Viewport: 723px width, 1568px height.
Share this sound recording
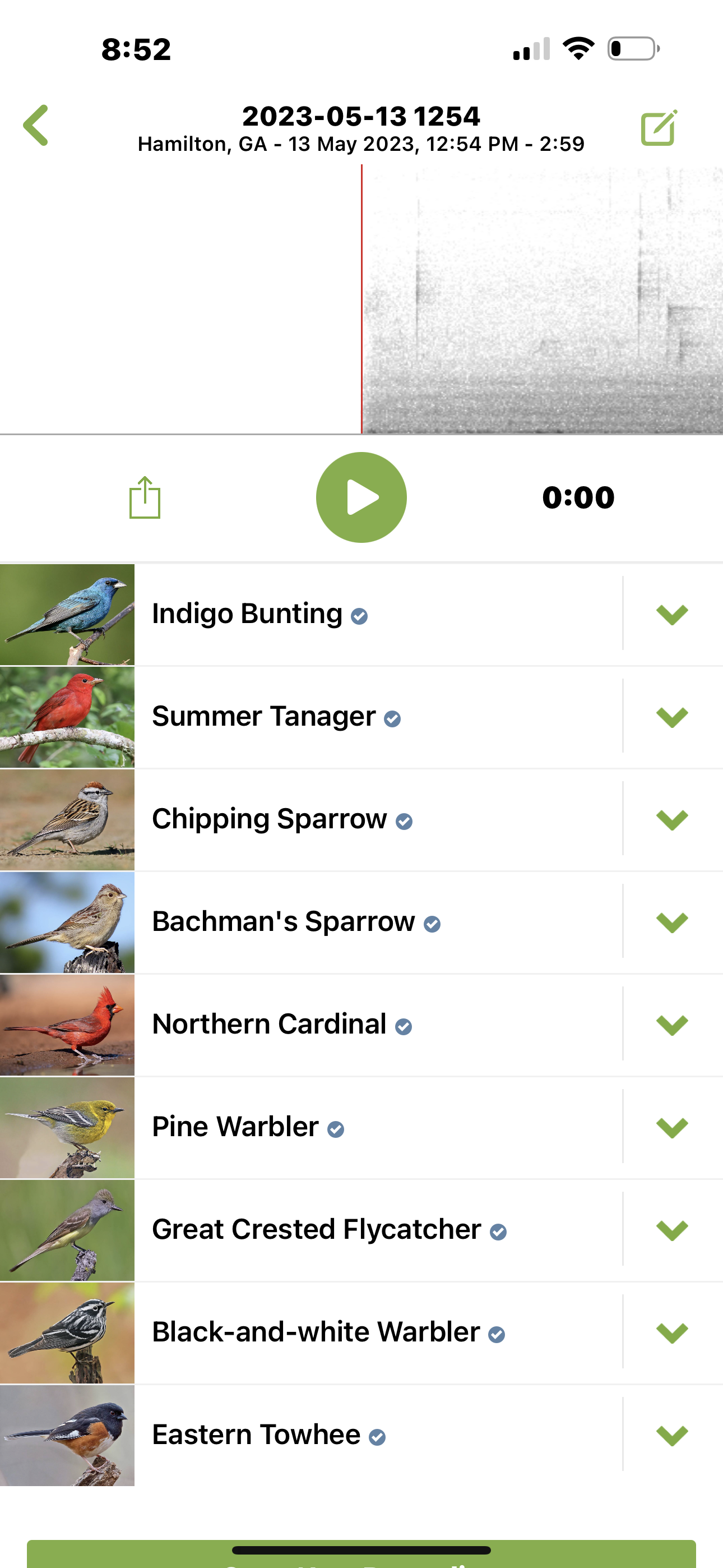coord(145,497)
